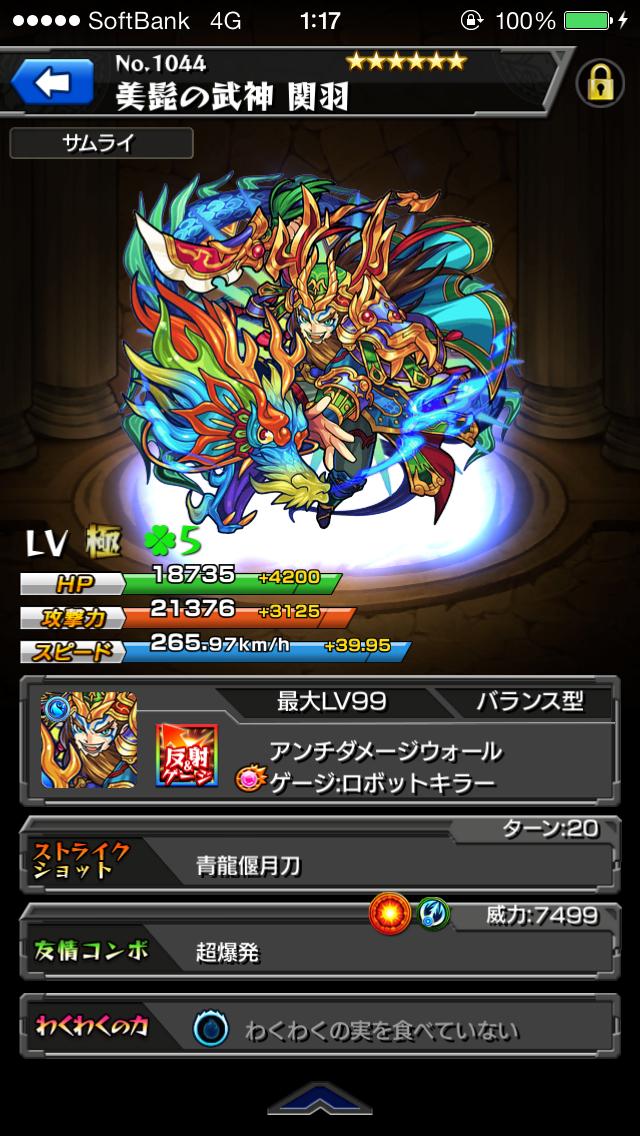
Task: Open the わくわくの力 row
Action: (320, 1027)
